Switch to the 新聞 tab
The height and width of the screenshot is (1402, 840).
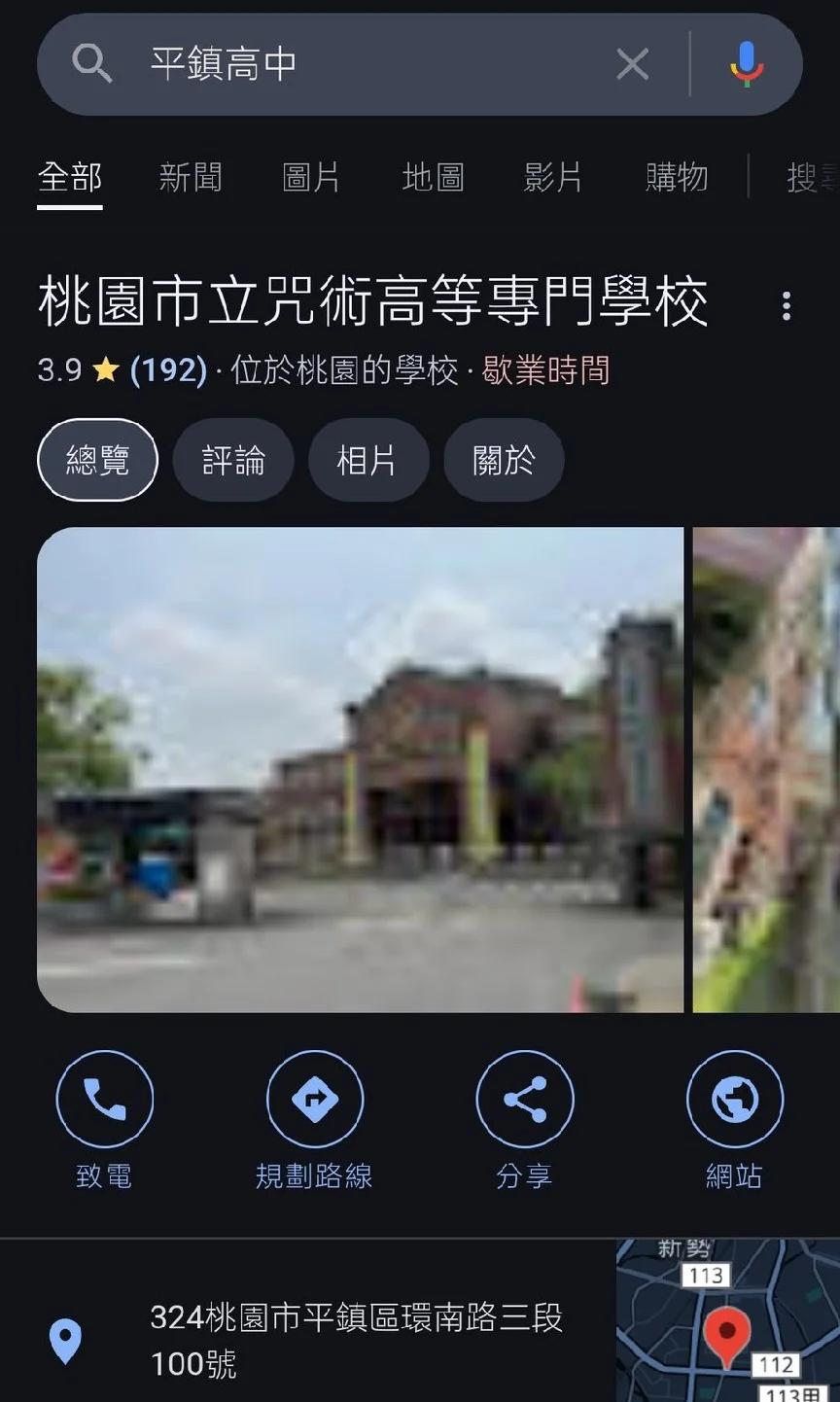point(191,177)
